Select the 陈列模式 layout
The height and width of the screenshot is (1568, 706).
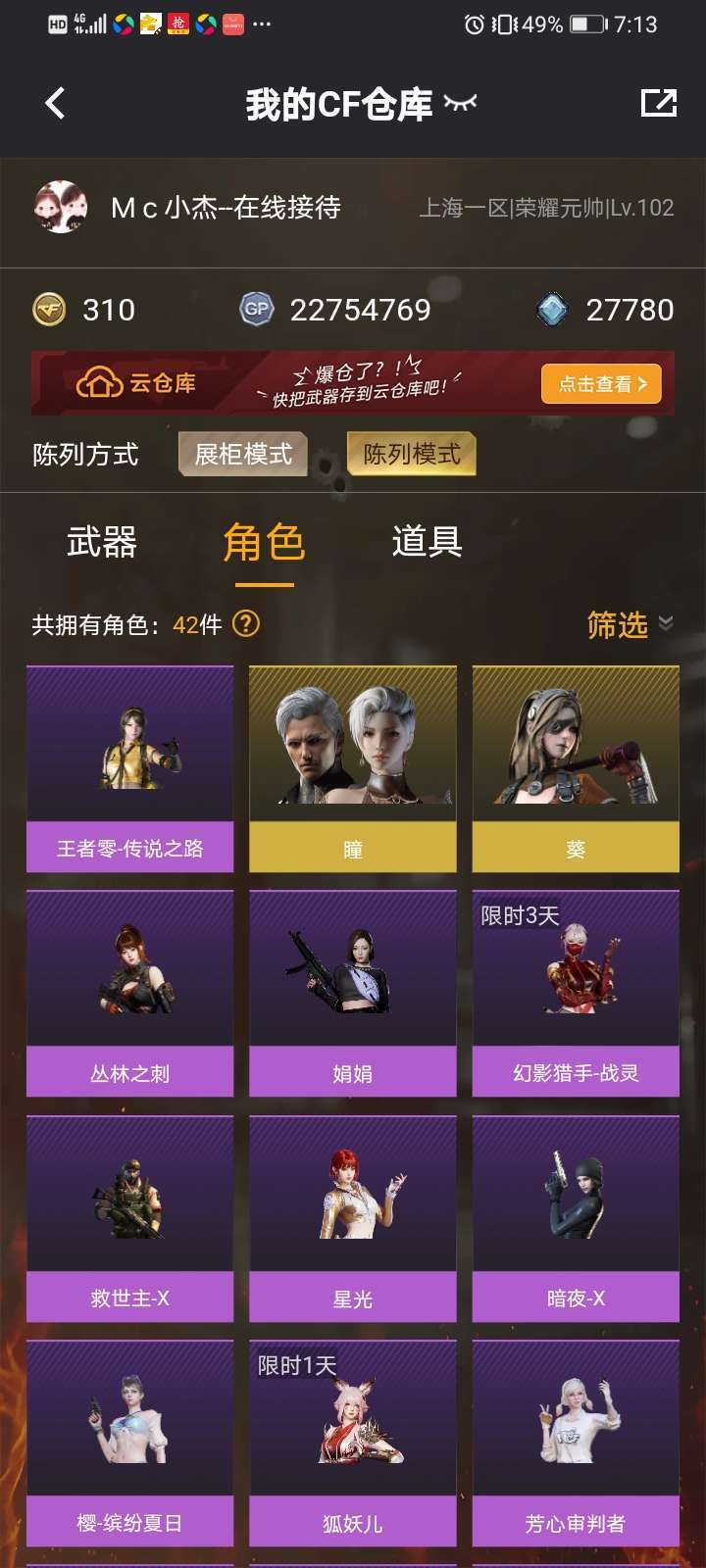pos(412,454)
